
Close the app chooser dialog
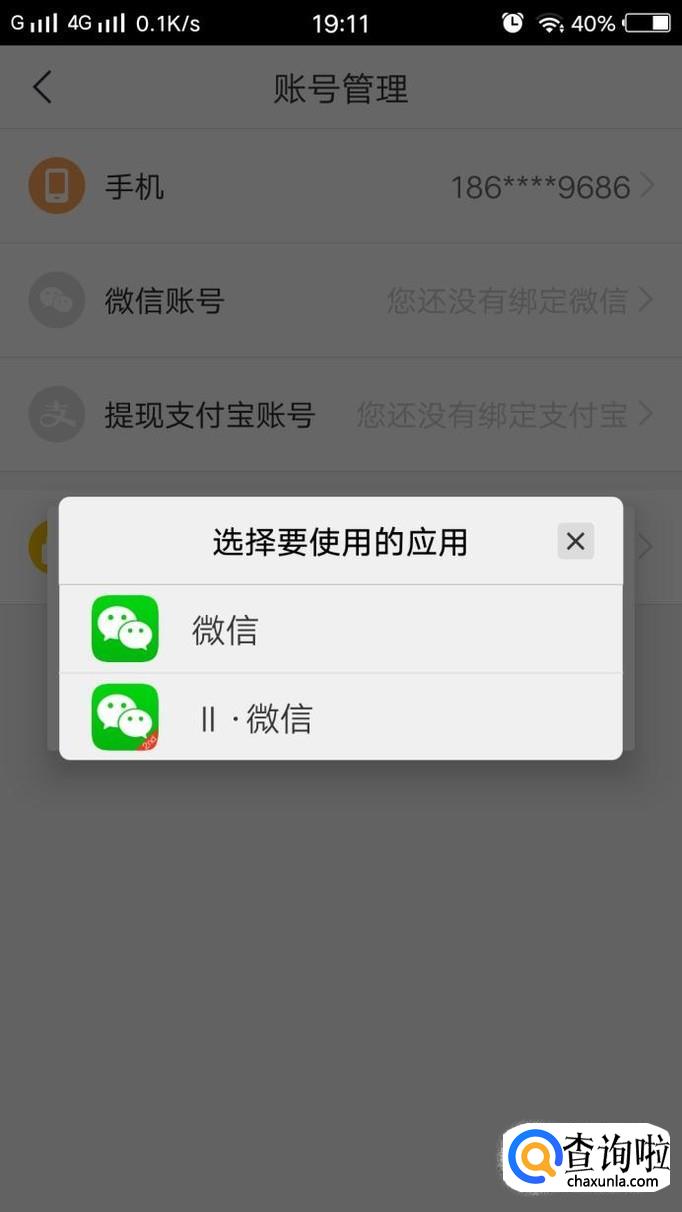[x=575, y=541]
